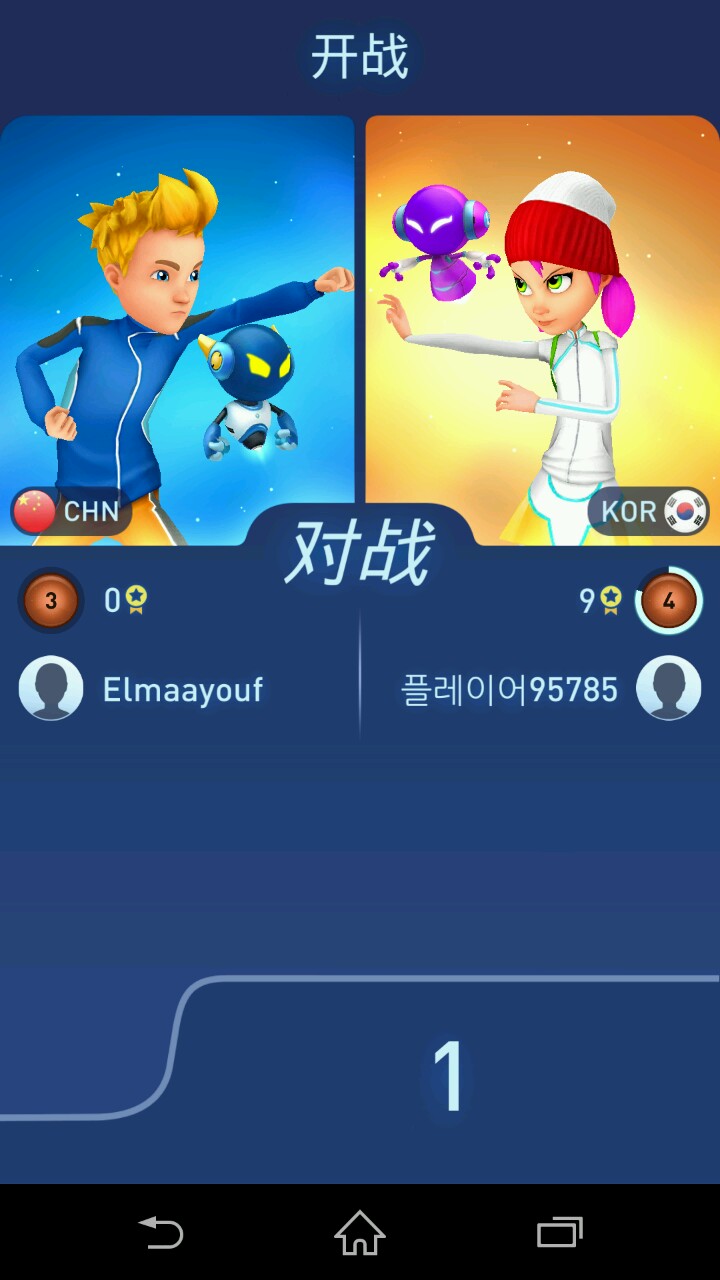720x1280 pixels.
Task: Tap the avatar of 플레이어95785
Action: 668,688
